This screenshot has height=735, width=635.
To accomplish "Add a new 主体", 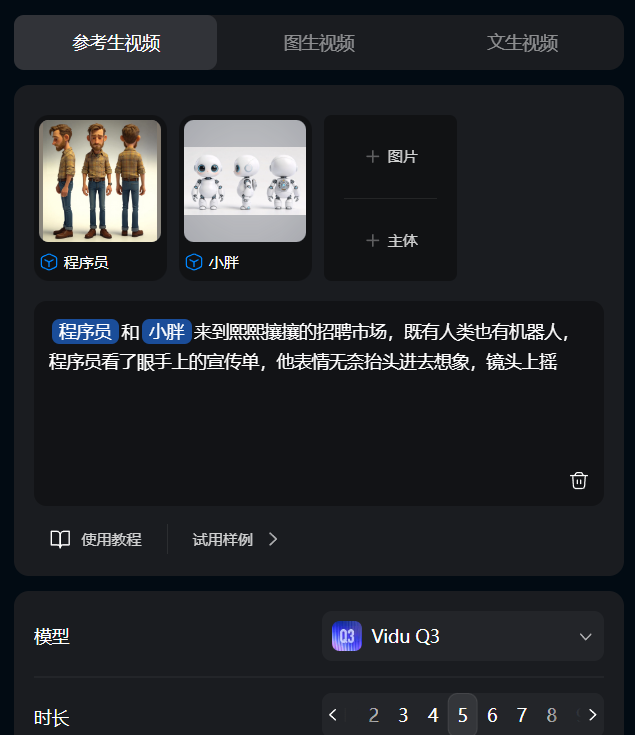I will [391, 241].
